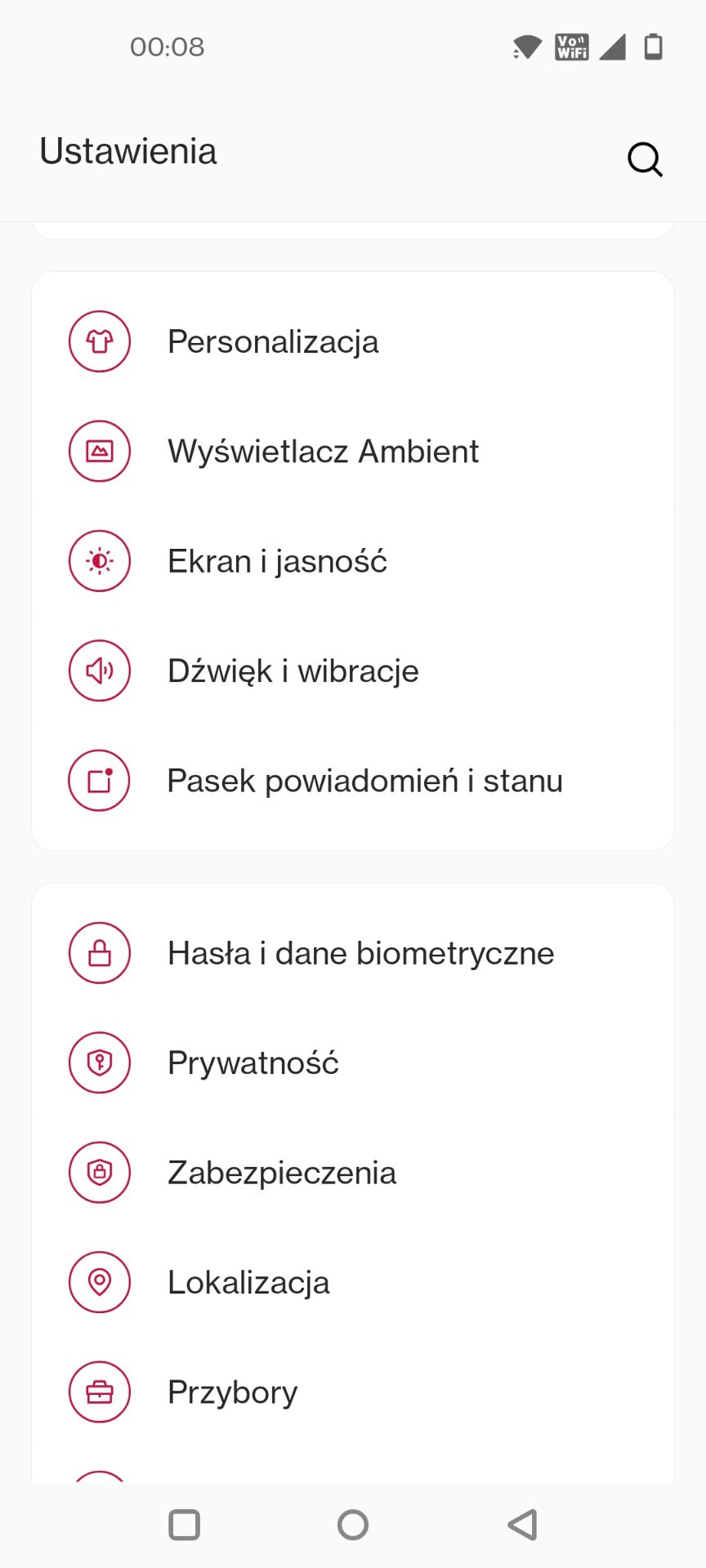Open Dźwięk i wibracje
Screen dimensions: 706x1568
tap(293, 670)
